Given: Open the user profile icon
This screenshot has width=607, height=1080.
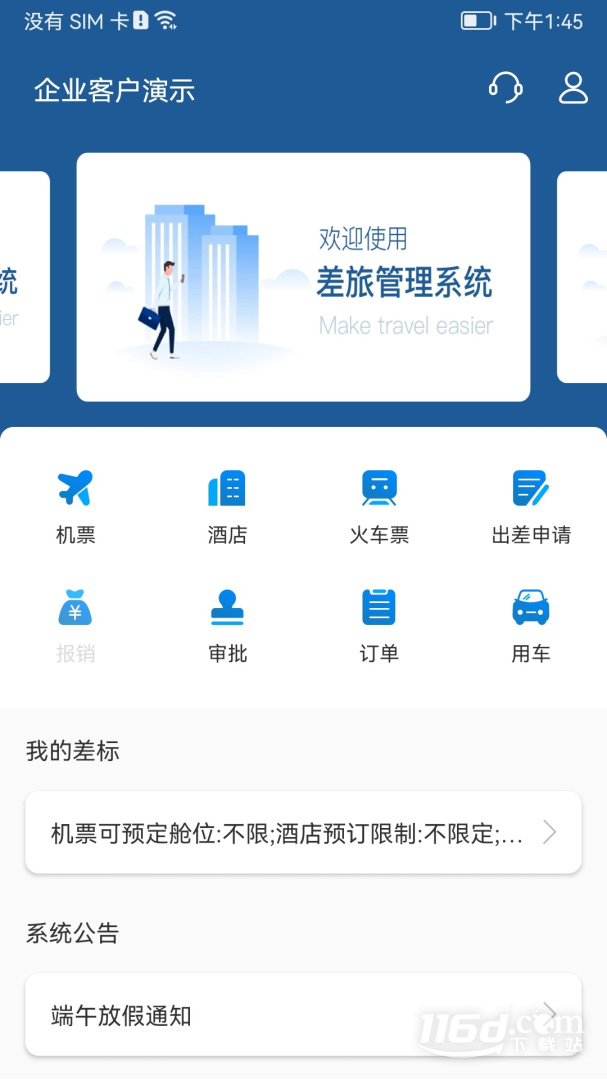Looking at the screenshot, I should pyautogui.click(x=573, y=88).
